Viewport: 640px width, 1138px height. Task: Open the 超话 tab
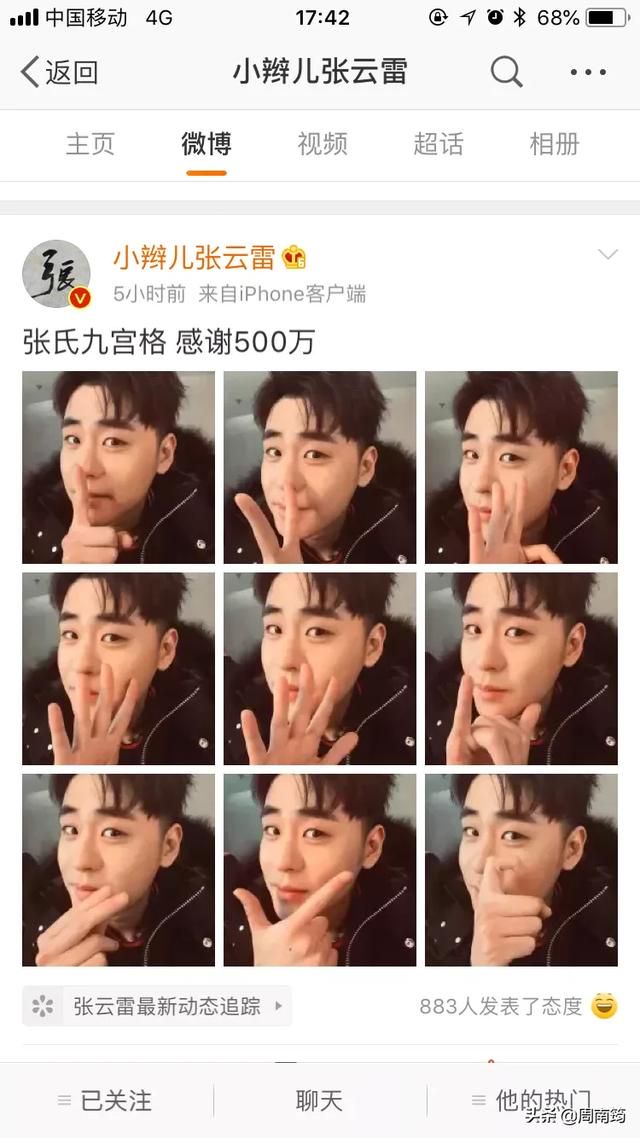(x=438, y=144)
